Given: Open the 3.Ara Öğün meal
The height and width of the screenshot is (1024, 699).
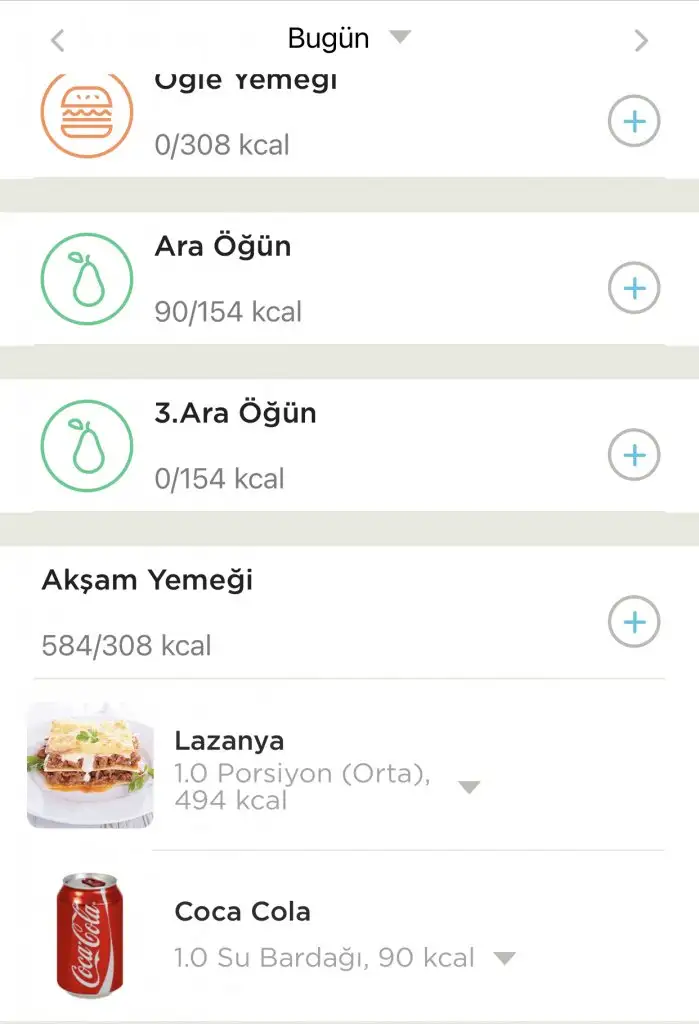Looking at the screenshot, I should click(235, 414).
